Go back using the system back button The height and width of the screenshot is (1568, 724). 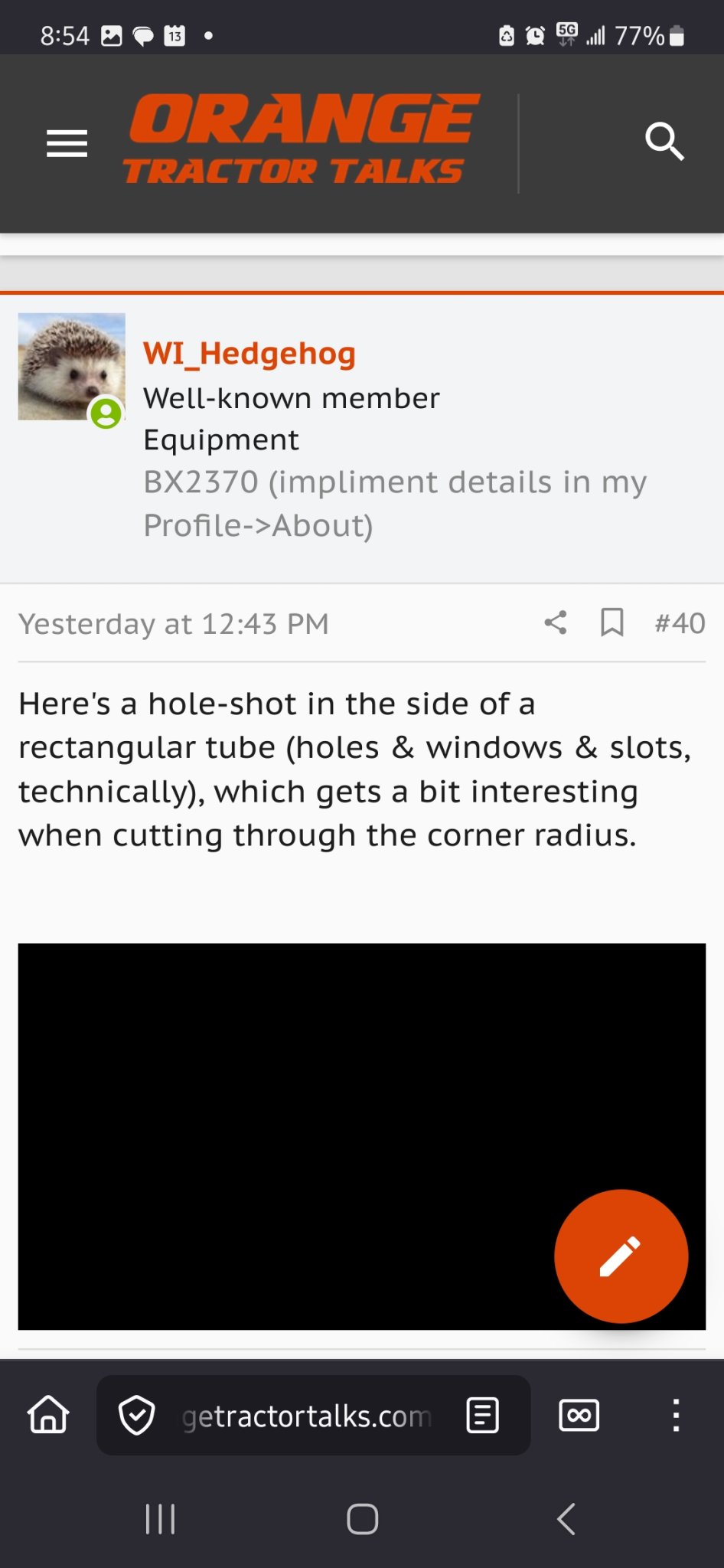tap(566, 1519)
